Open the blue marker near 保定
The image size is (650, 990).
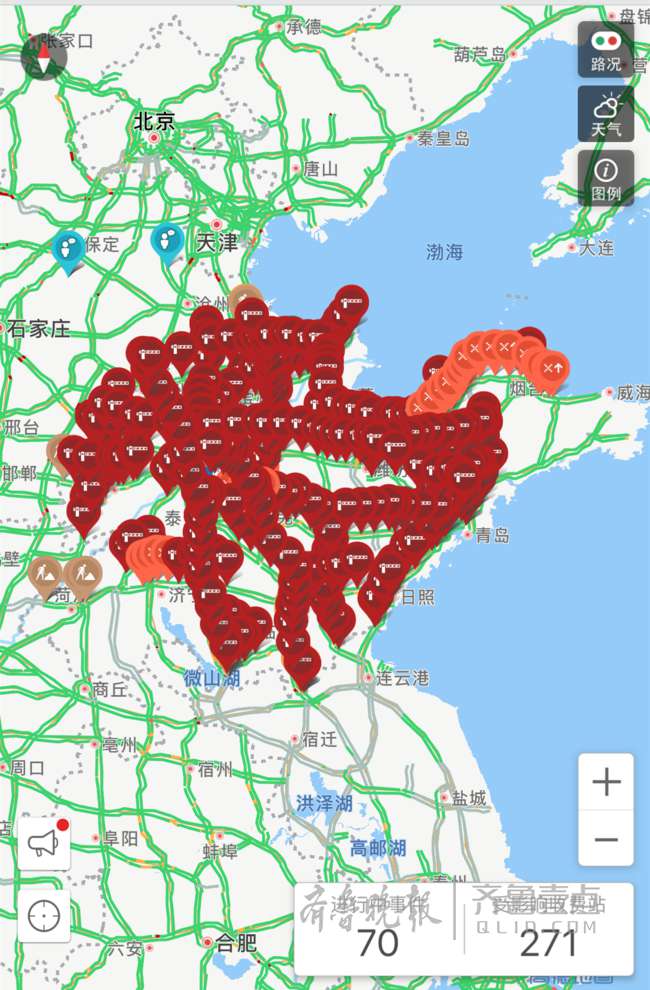tap(69, 249)
